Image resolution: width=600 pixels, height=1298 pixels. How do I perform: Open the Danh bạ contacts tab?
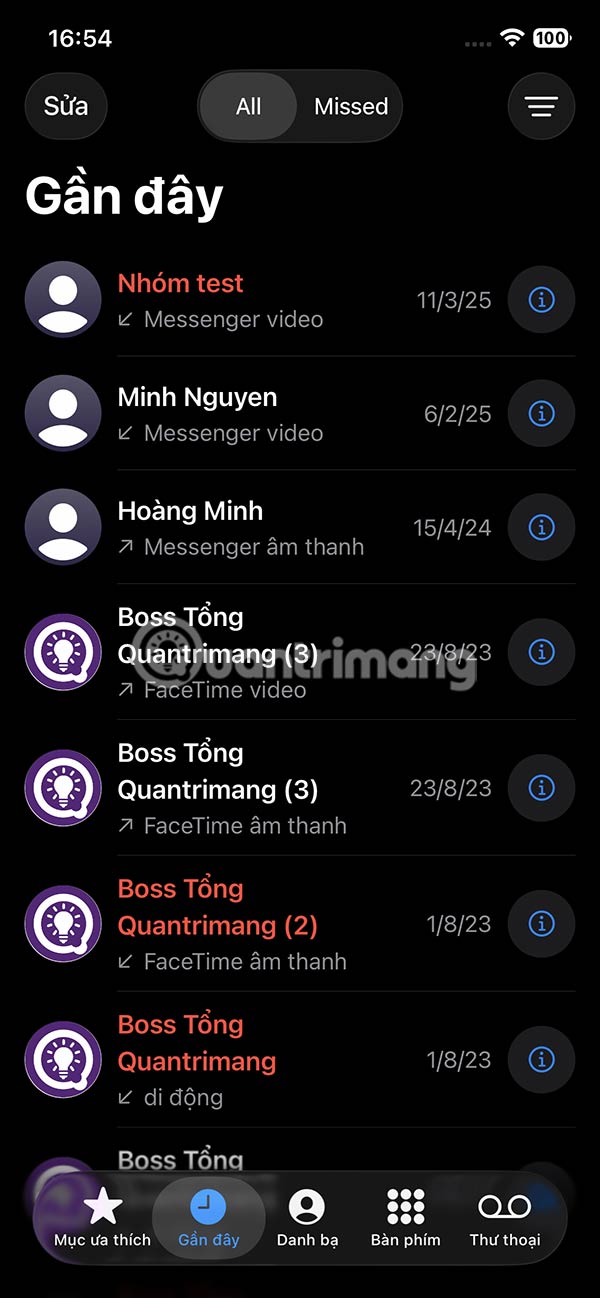coord(307,1218)
